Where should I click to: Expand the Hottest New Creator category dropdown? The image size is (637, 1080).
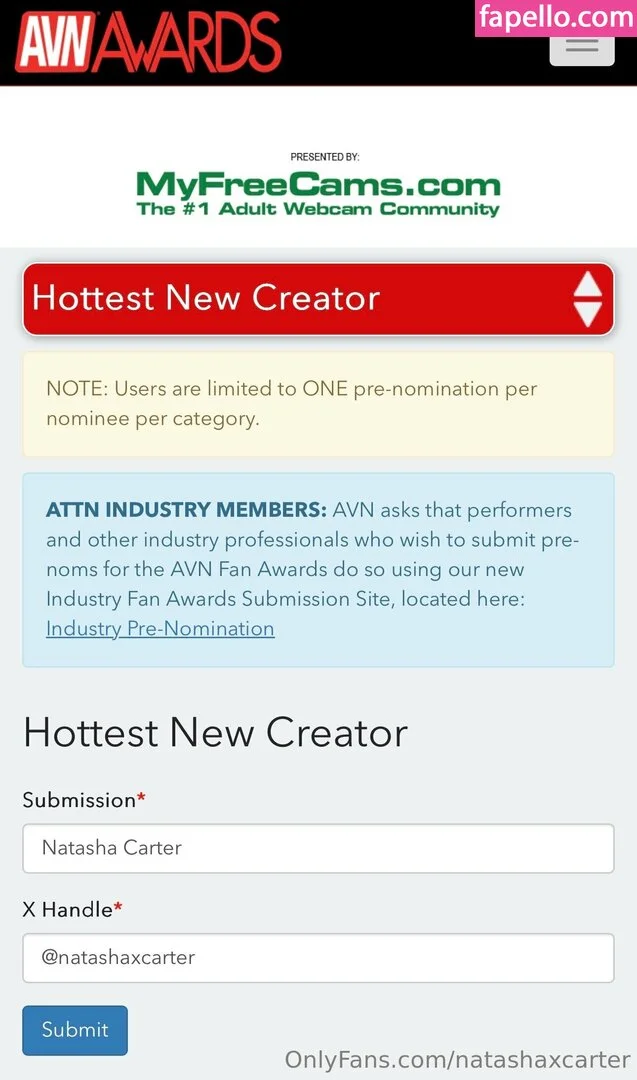[x=318, y=299]
